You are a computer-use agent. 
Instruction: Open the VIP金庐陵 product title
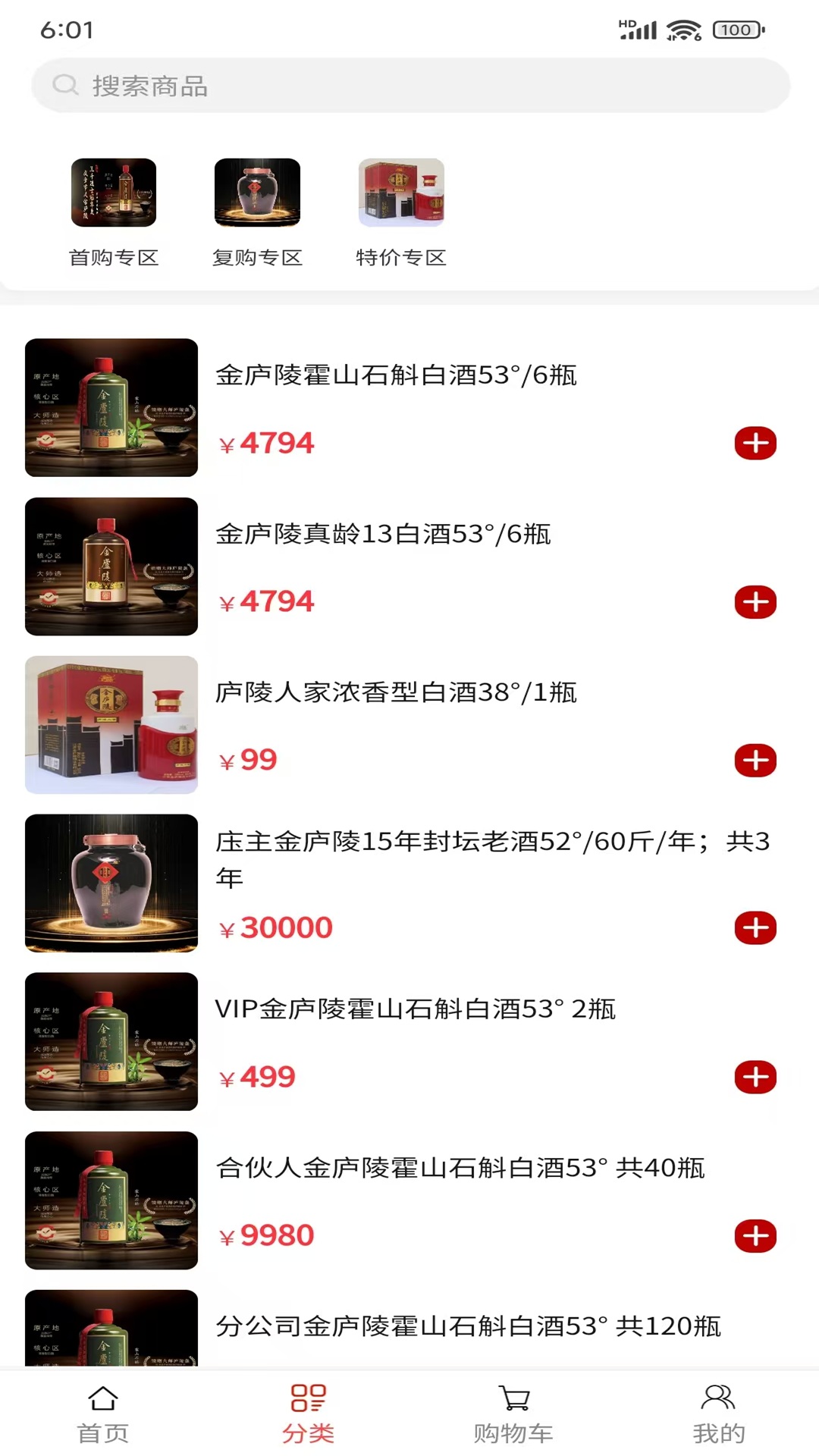pos(416,1009)
